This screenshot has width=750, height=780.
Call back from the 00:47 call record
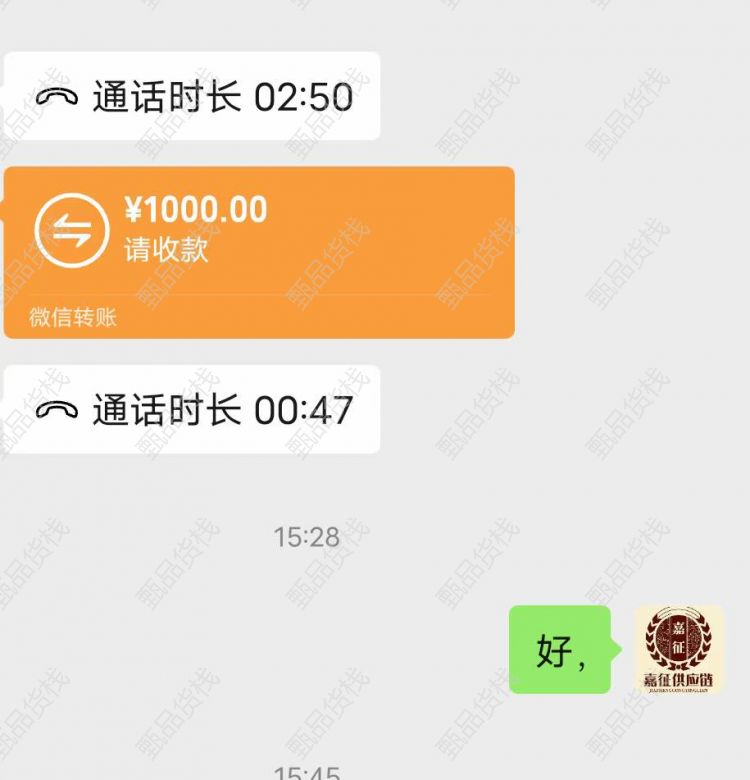click(x=192, y=410)
